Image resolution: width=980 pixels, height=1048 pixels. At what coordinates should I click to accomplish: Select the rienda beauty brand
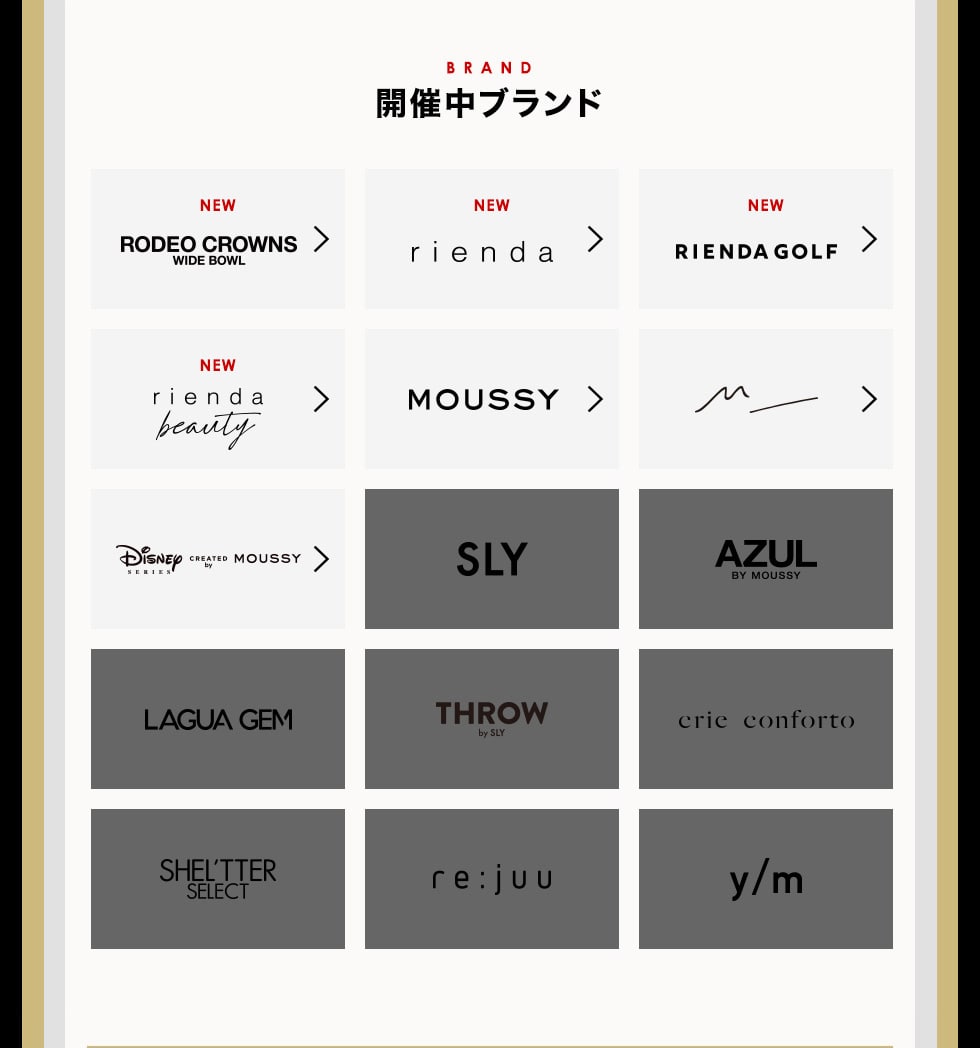coord(218,399)
